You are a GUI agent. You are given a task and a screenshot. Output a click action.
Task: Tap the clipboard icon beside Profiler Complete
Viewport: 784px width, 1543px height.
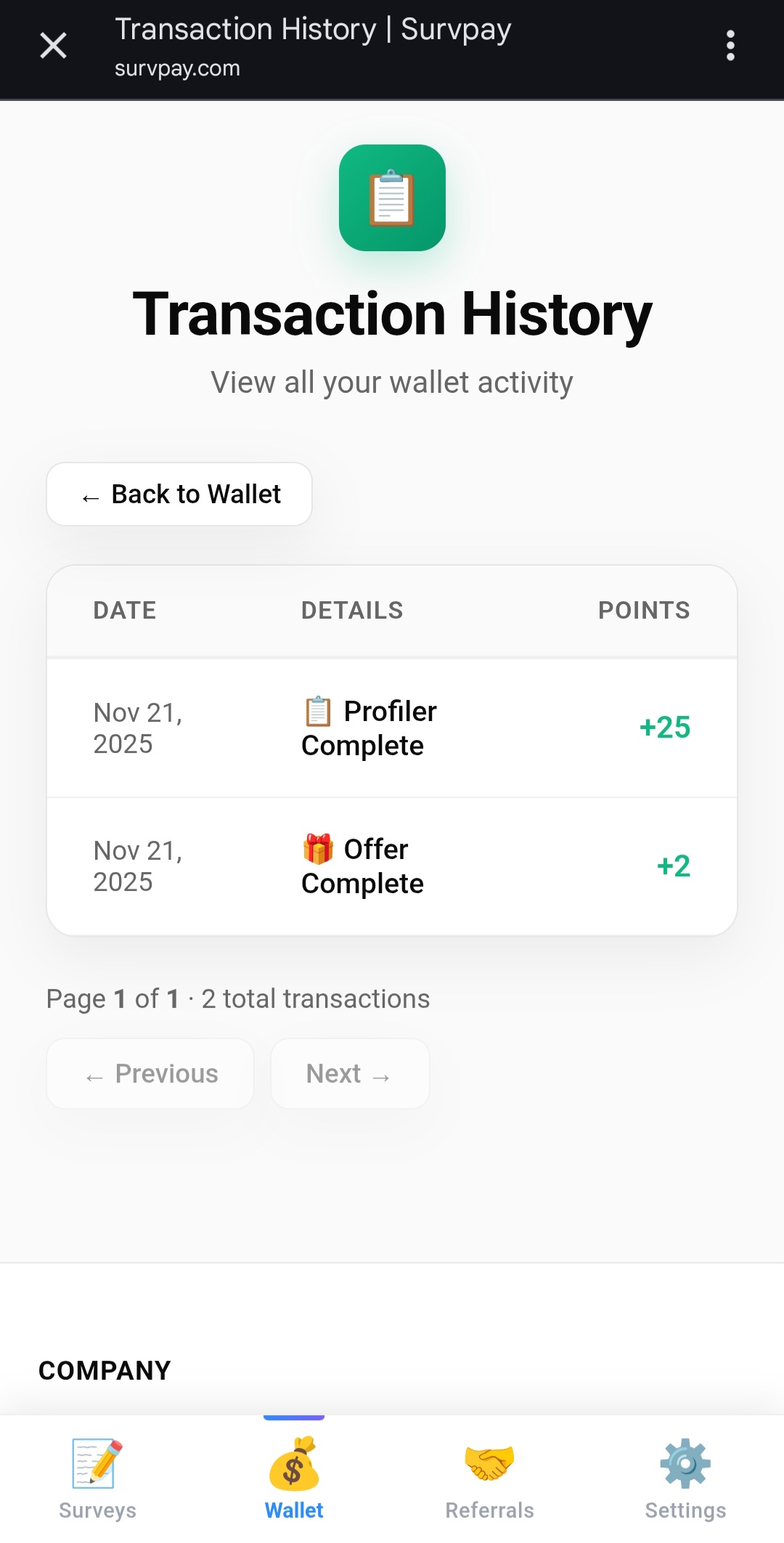pyautogui.click(x=317, y=712)
